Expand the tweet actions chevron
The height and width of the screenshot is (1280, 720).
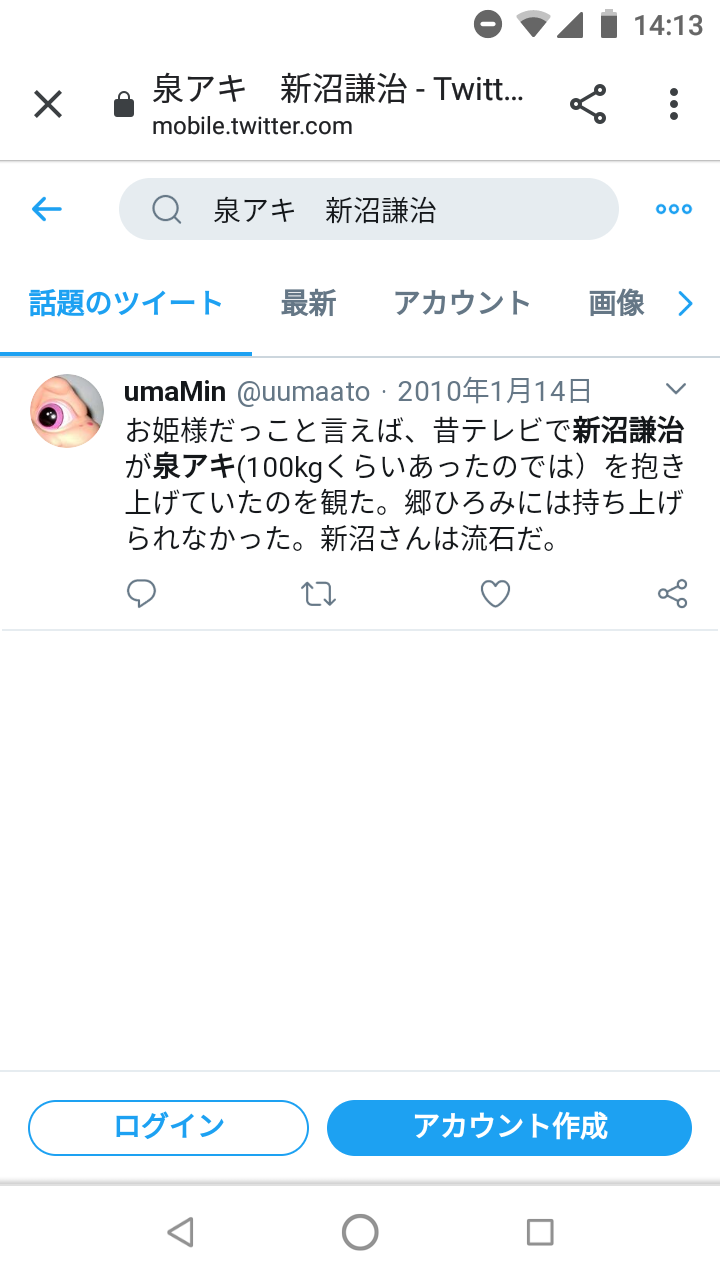[676, 389]
